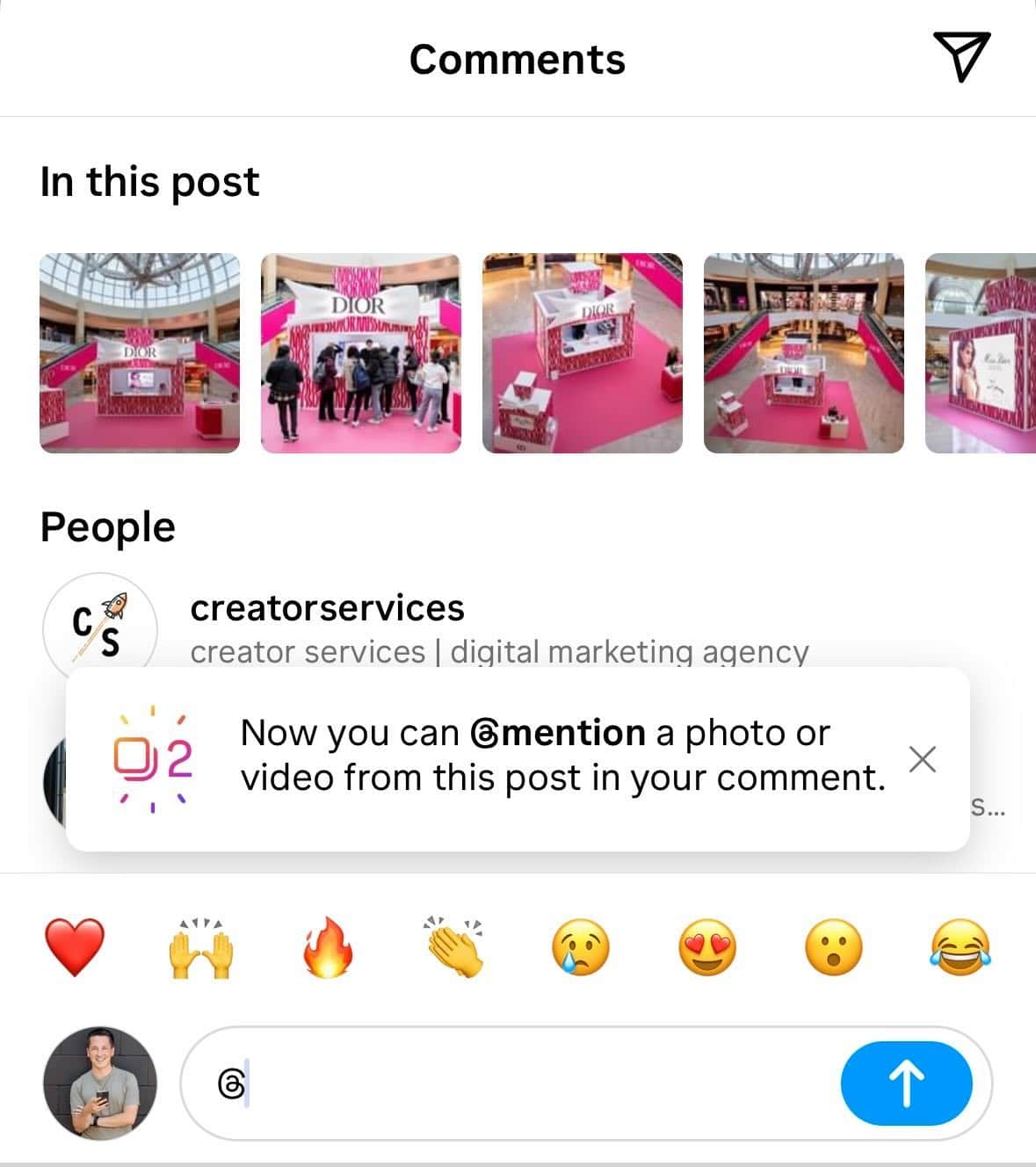
Task: Select the laughing emoji quick reaction
Action: (960, 946)
